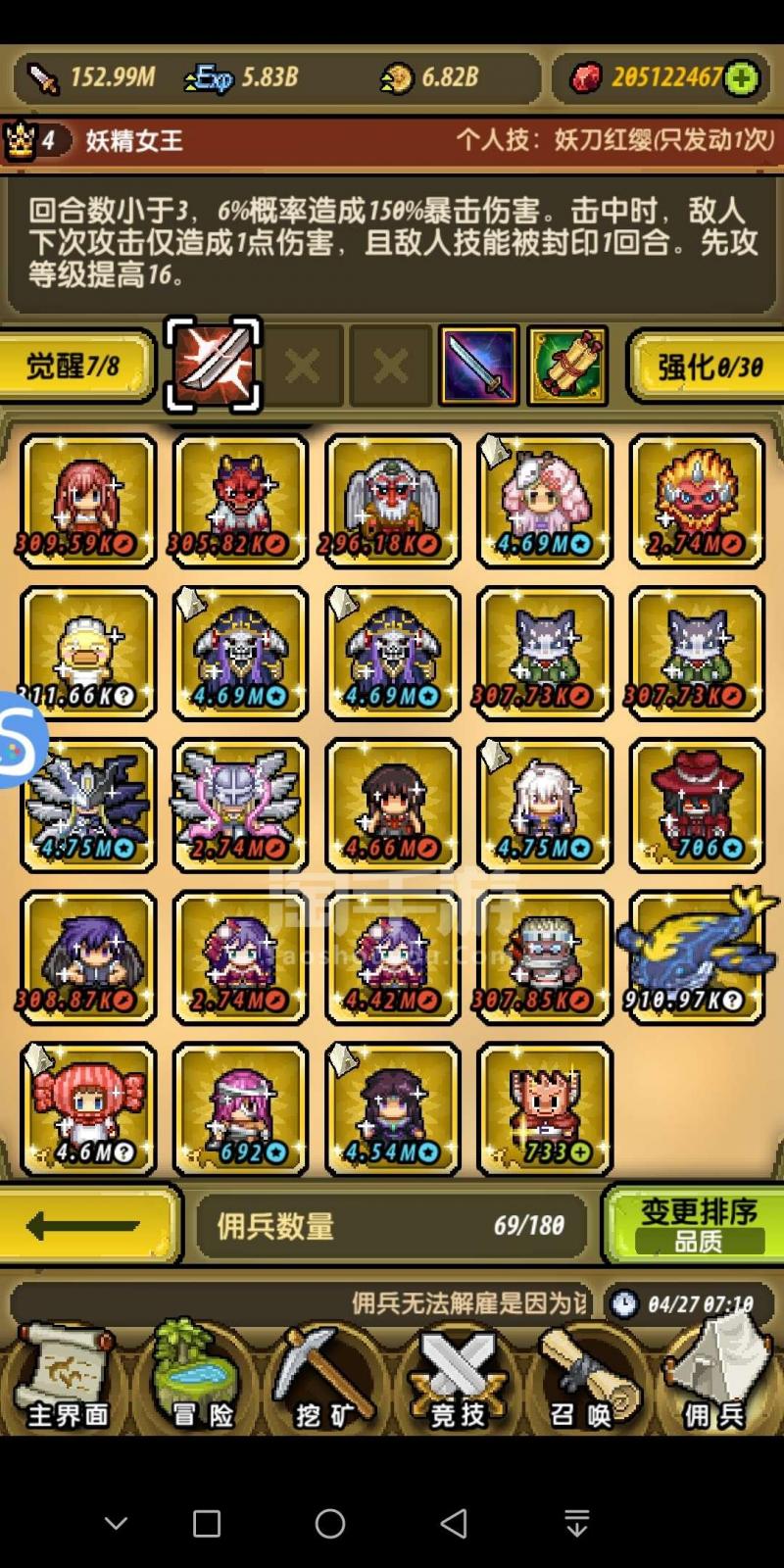Select the red-hat mercenary with 706
This screenshot has height=1568, width=784.
(x=697, y=805)
